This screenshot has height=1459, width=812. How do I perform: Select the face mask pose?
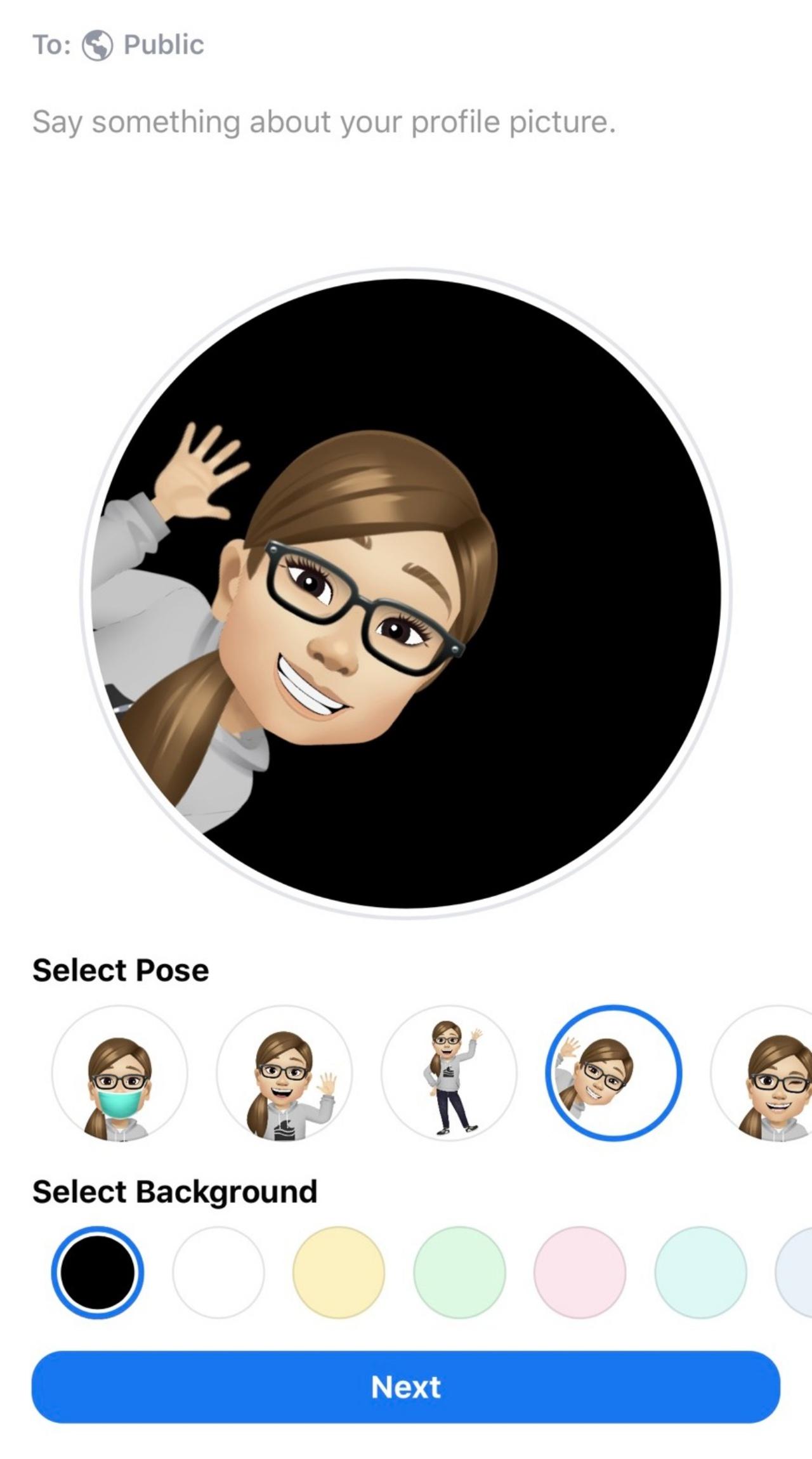(119, 1073)
